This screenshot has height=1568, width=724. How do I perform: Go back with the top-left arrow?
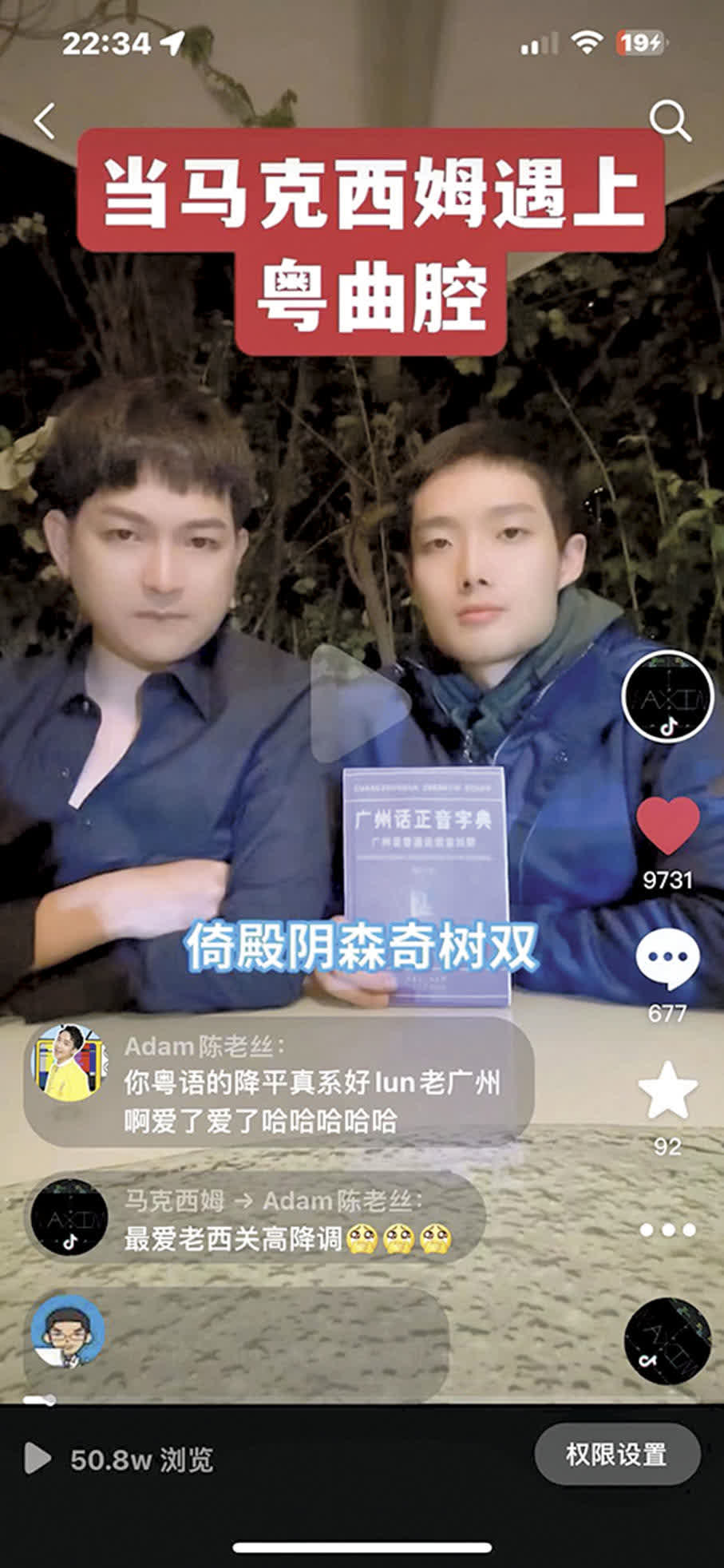coord(45,121)
